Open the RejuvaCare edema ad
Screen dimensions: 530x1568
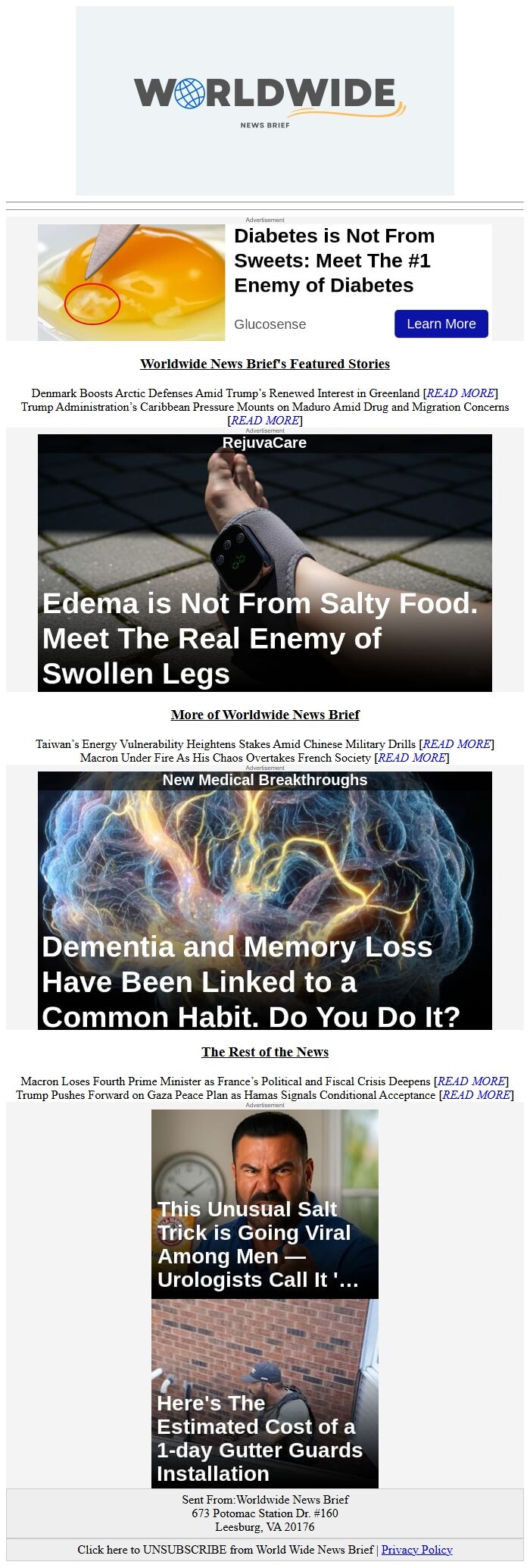click(264, 562)
